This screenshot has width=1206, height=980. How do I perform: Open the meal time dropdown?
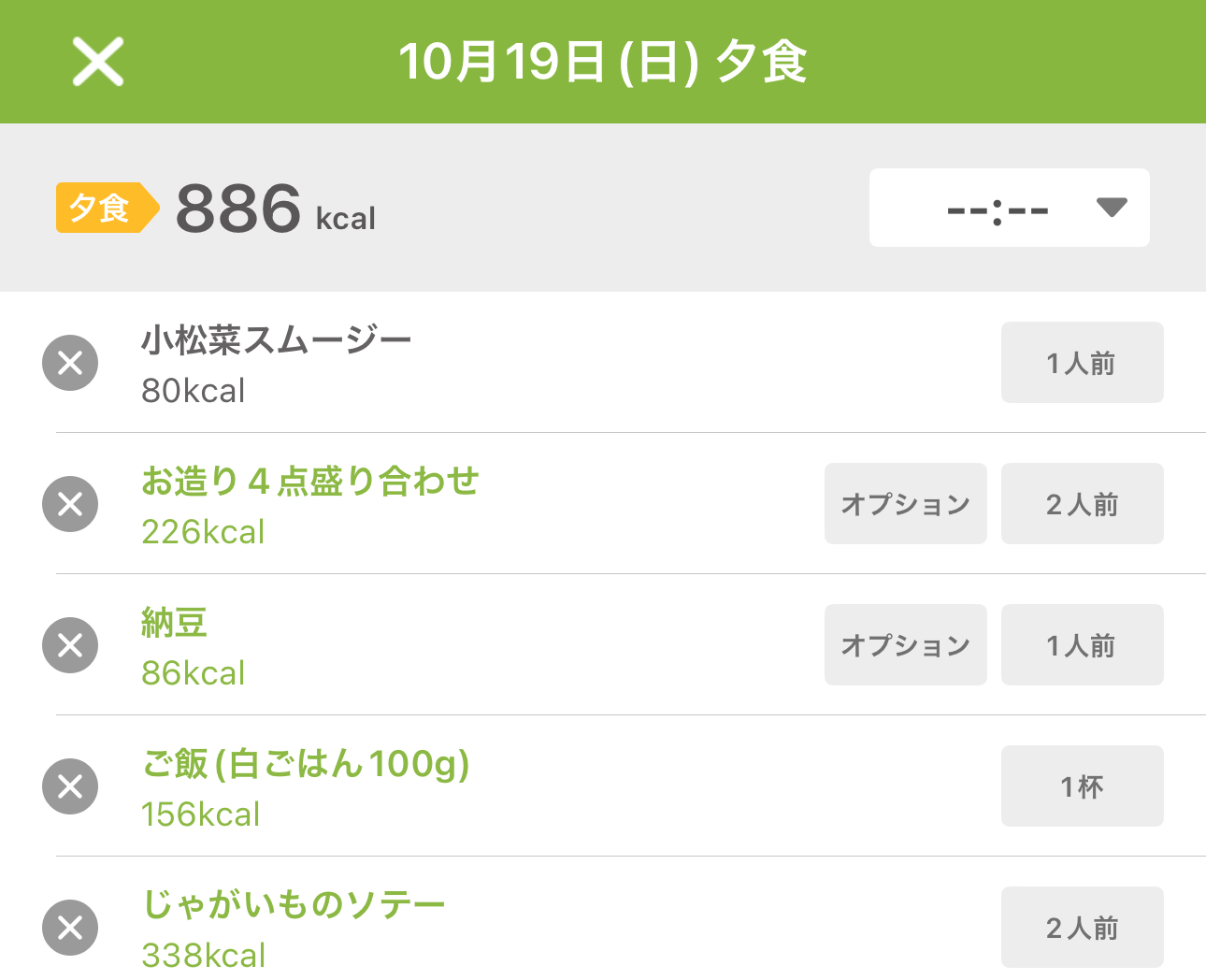coord(1009,208)
